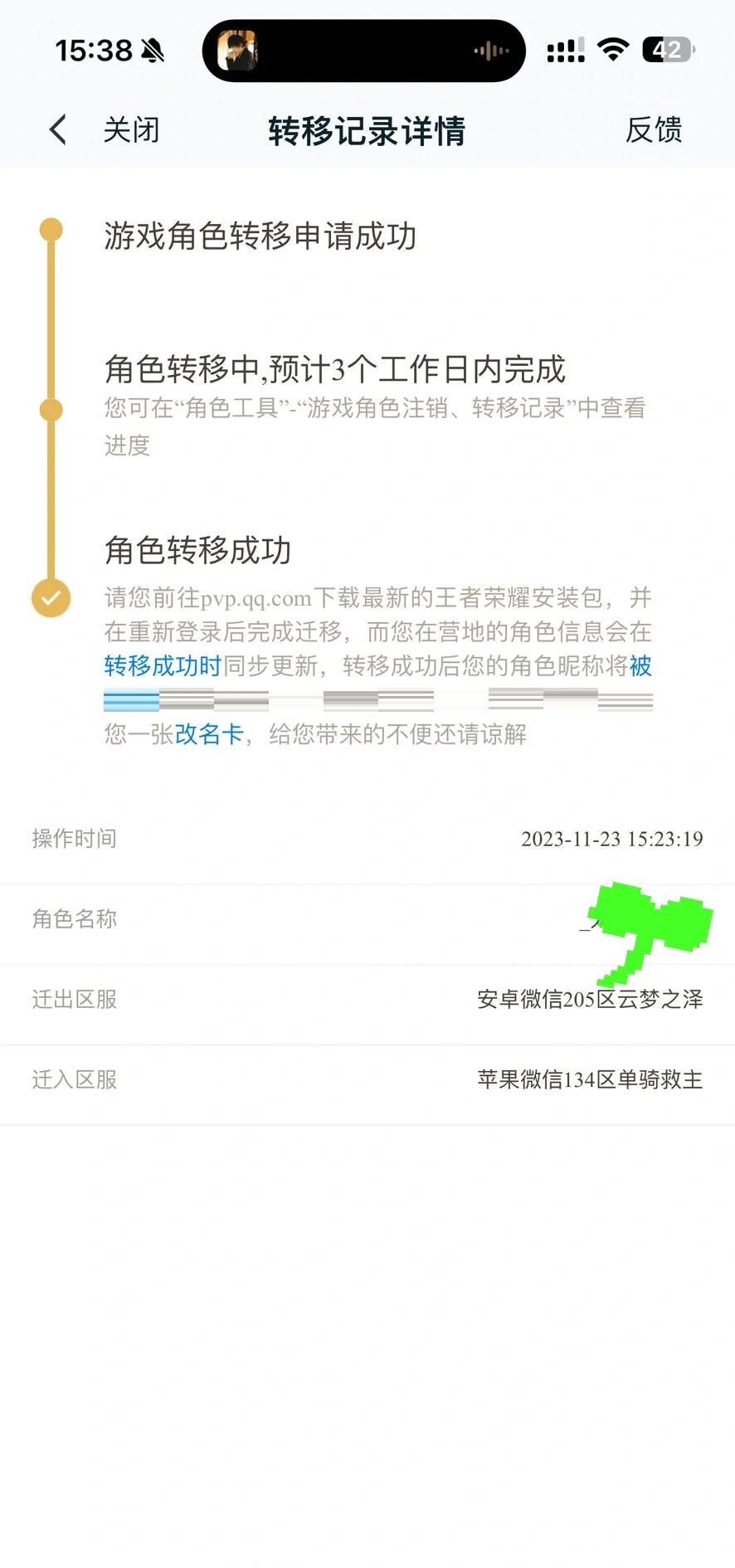Open the 转移成功时 link

click(x=163, y=666)
